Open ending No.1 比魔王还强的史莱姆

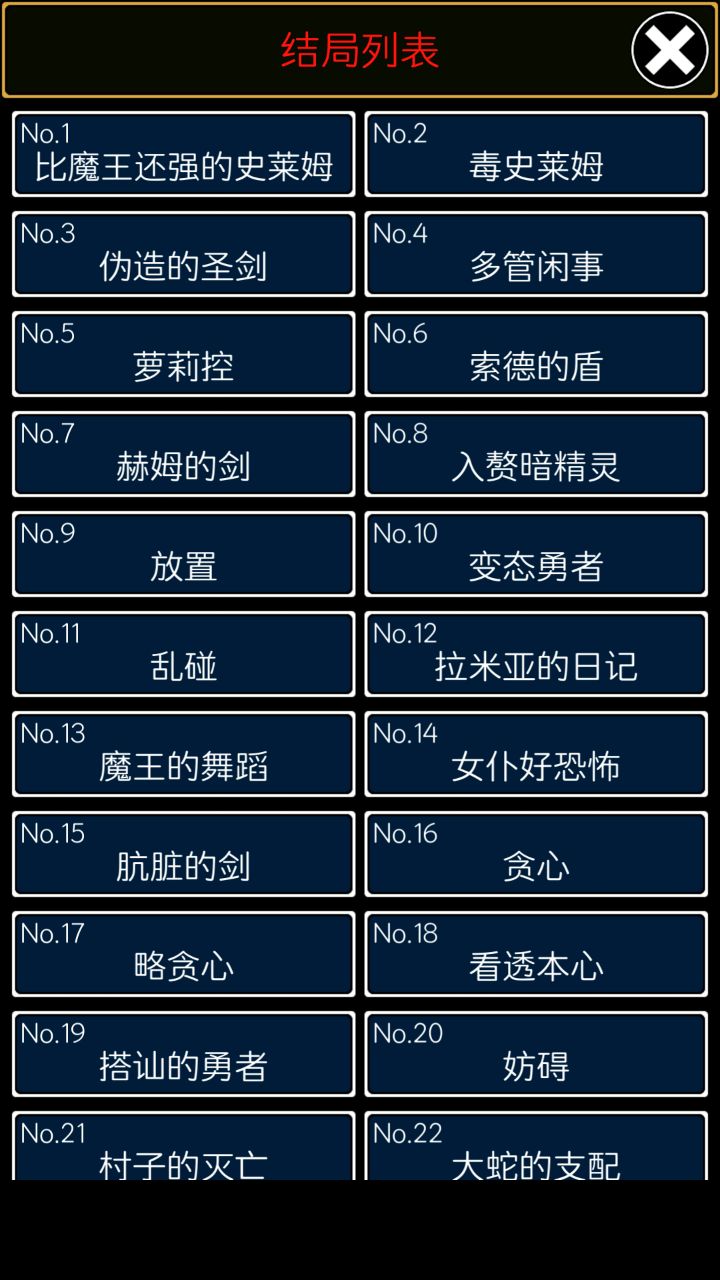184,154
